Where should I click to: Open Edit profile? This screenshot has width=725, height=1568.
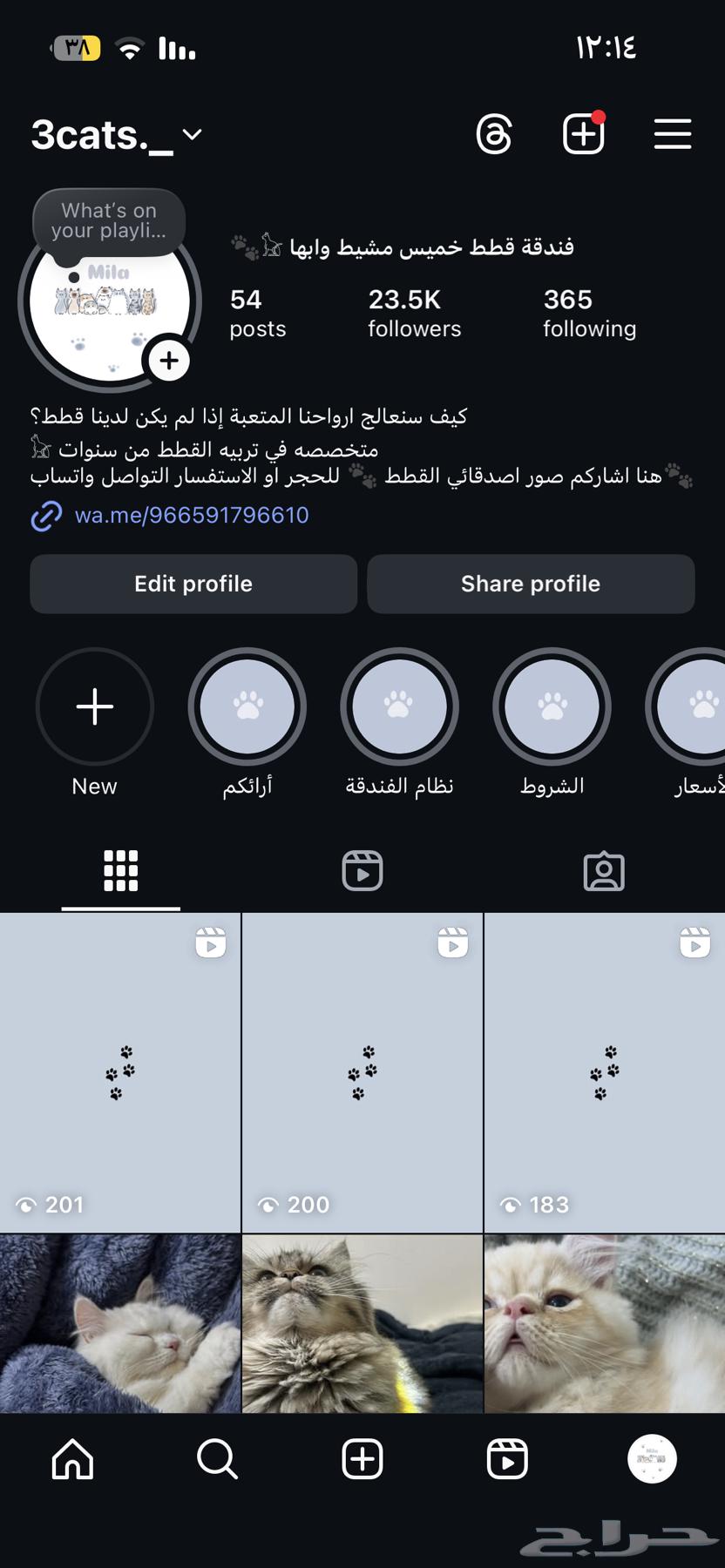tap(193, 584)
